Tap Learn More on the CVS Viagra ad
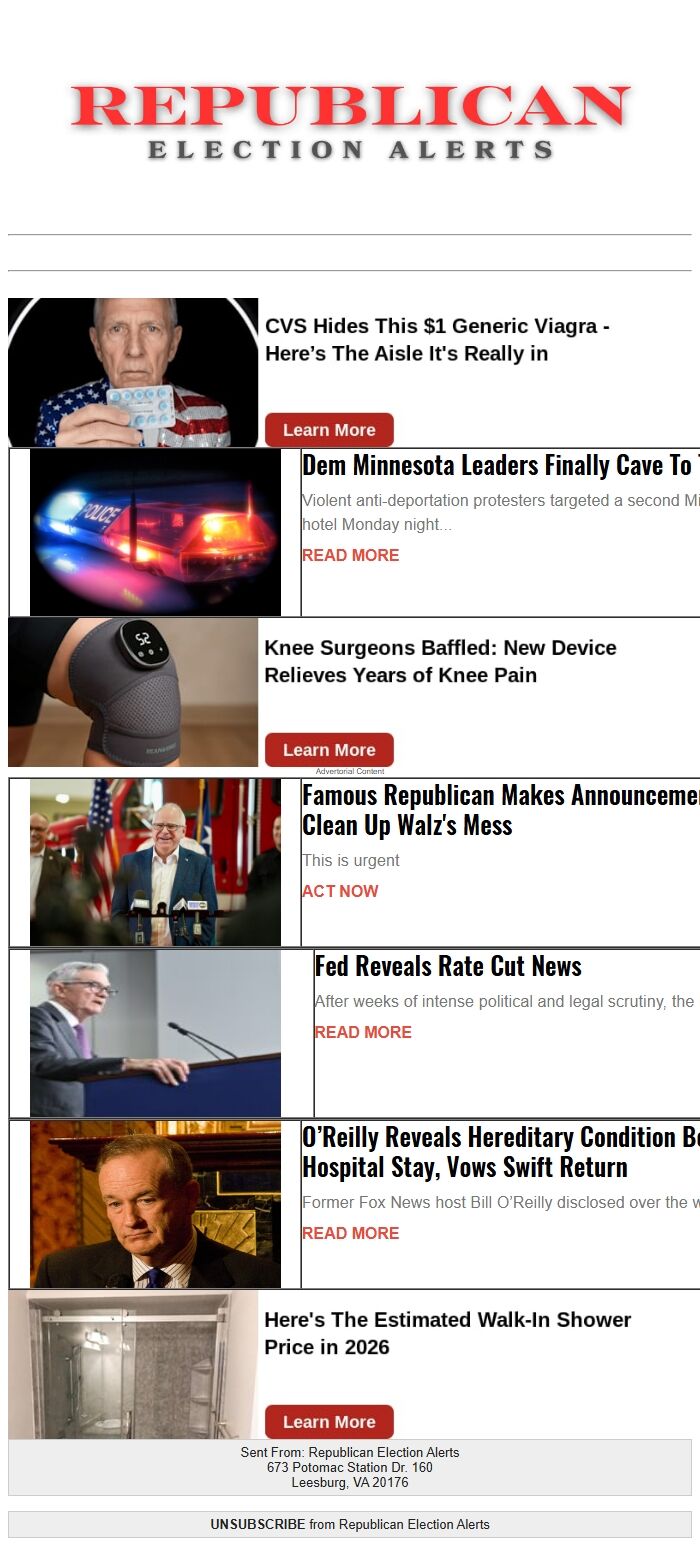Screen dimensions: 700x1547 point(329,430)
